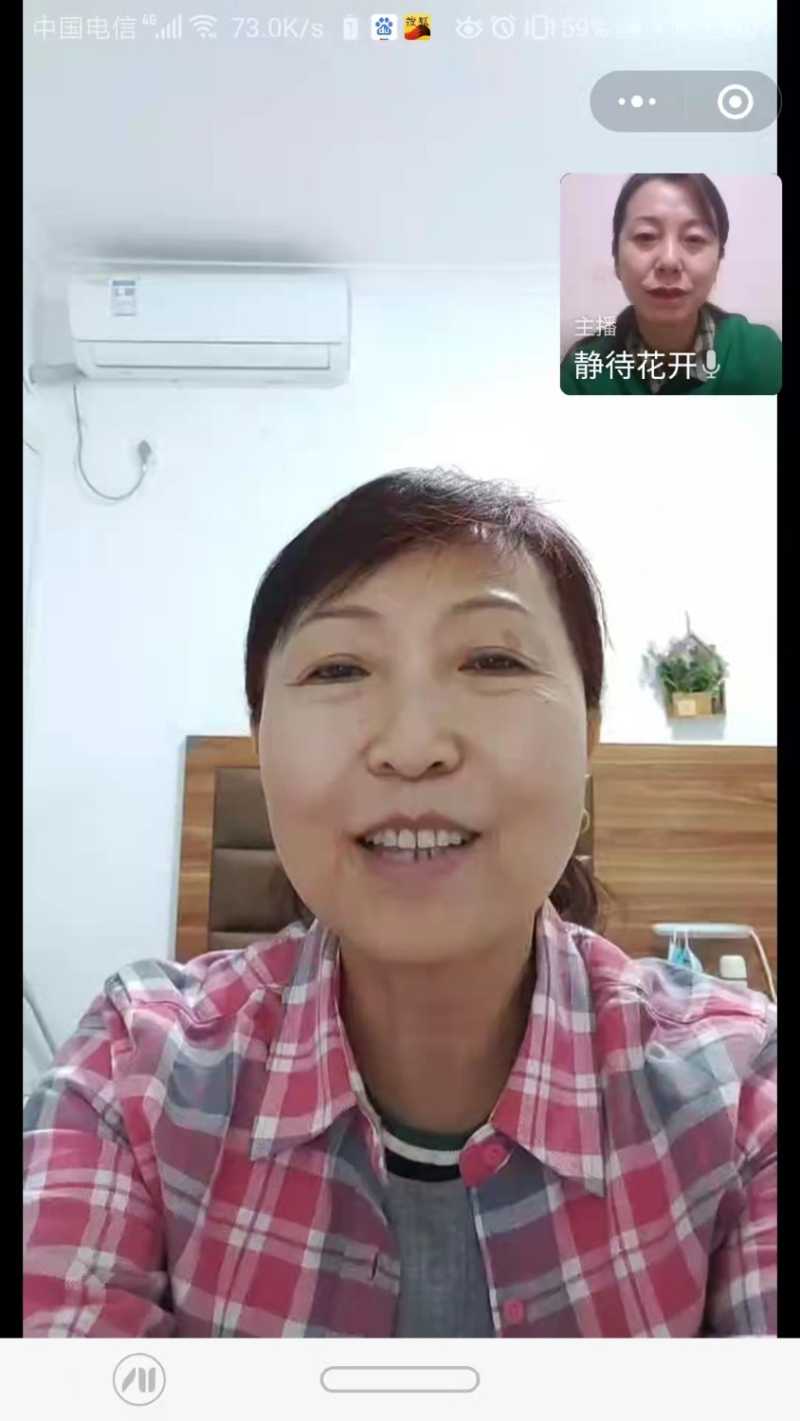800x1421 pixels.
Task: Tap the 静待花开 host video thumbnail
Action: [x=670, y=284]
